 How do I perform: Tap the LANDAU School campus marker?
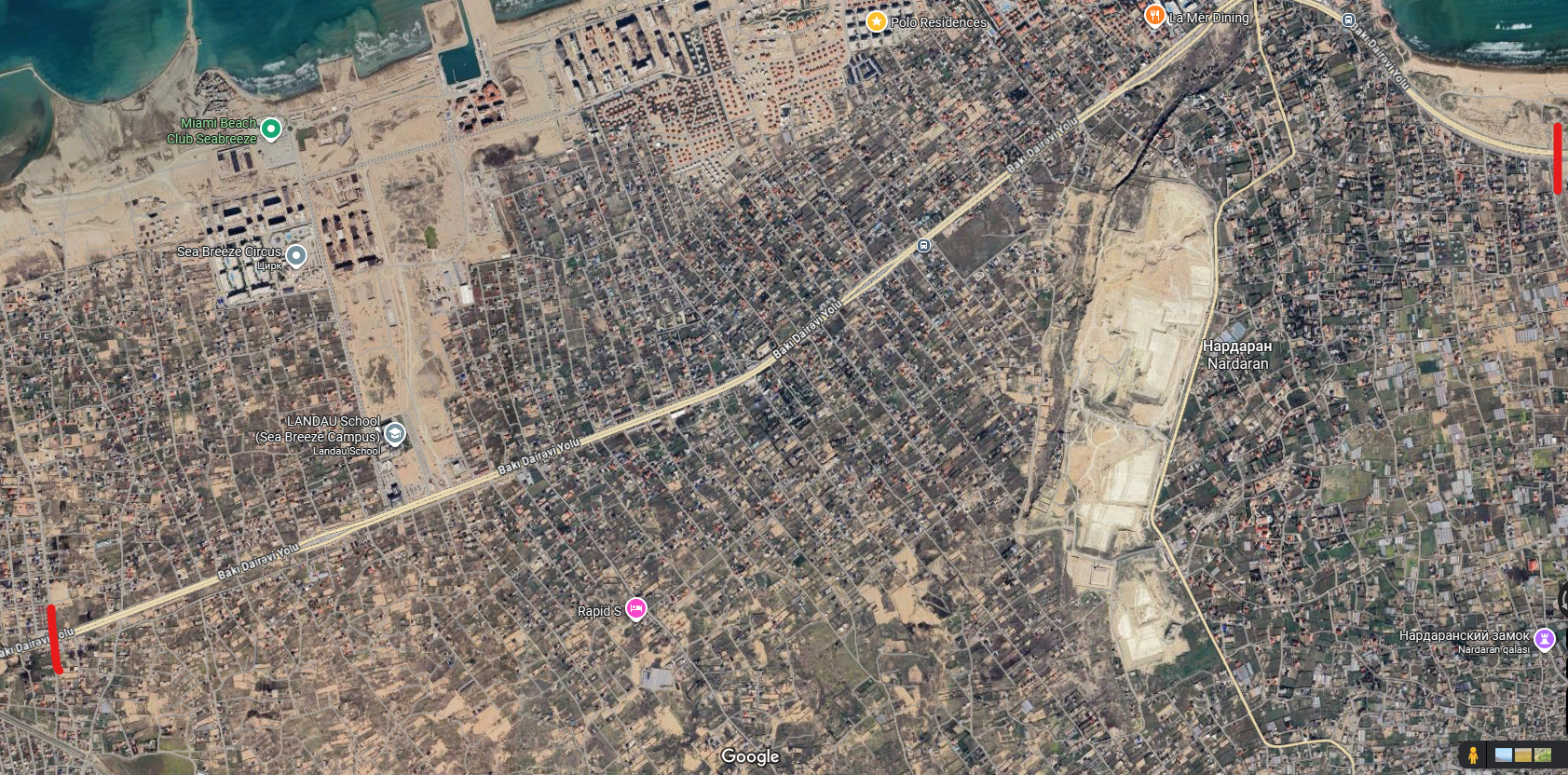point(395,433)
